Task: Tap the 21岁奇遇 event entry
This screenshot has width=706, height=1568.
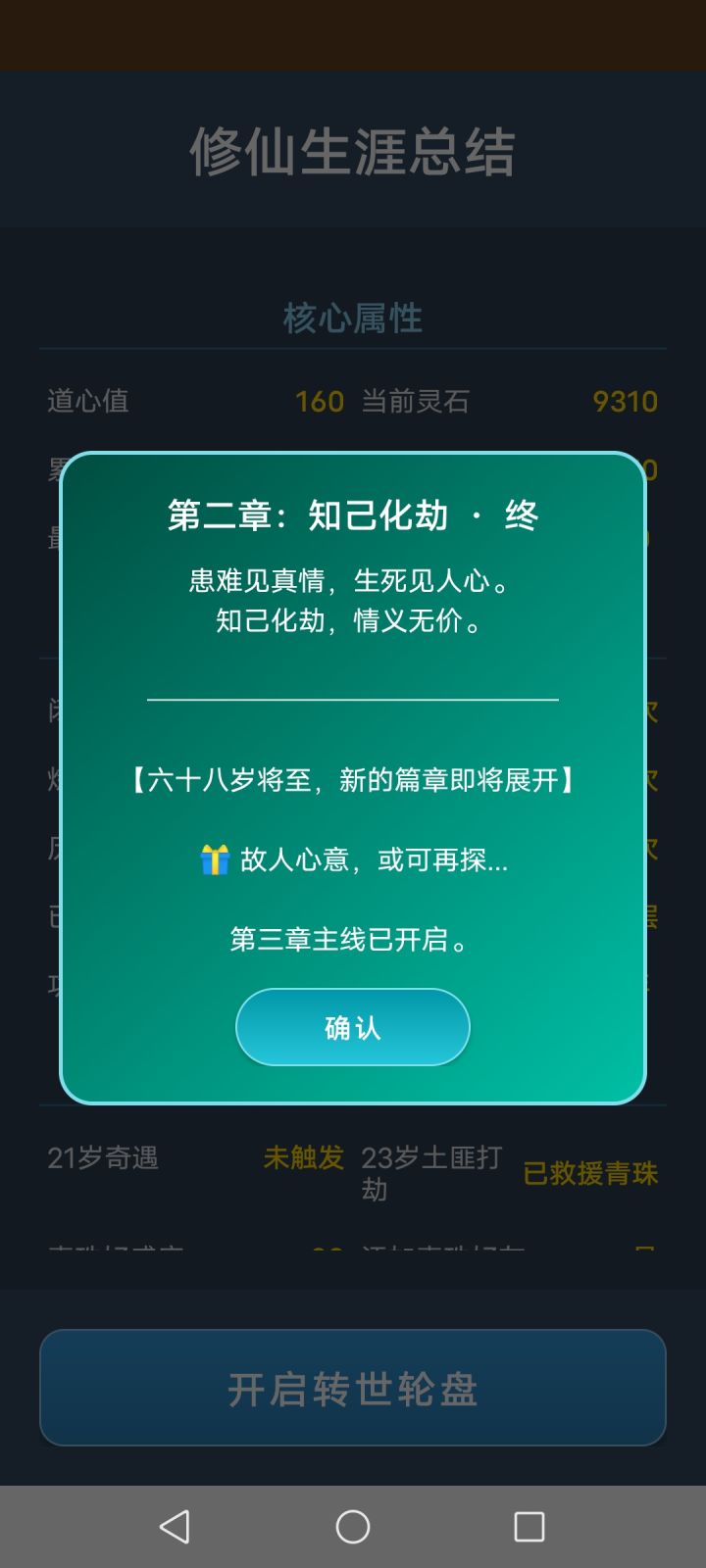Action: 102,1158
